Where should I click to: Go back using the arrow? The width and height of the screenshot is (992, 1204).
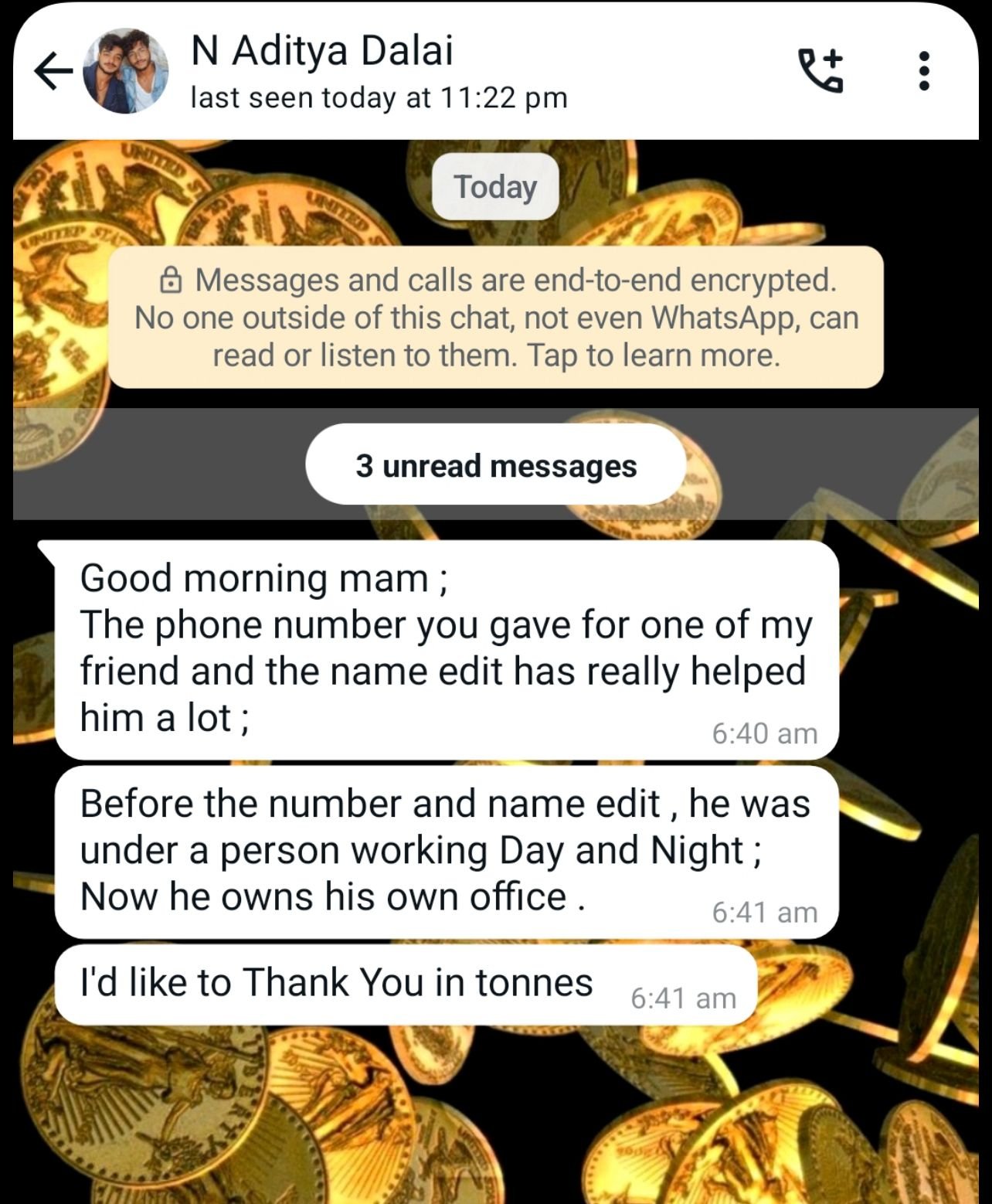tap(53, 72)
